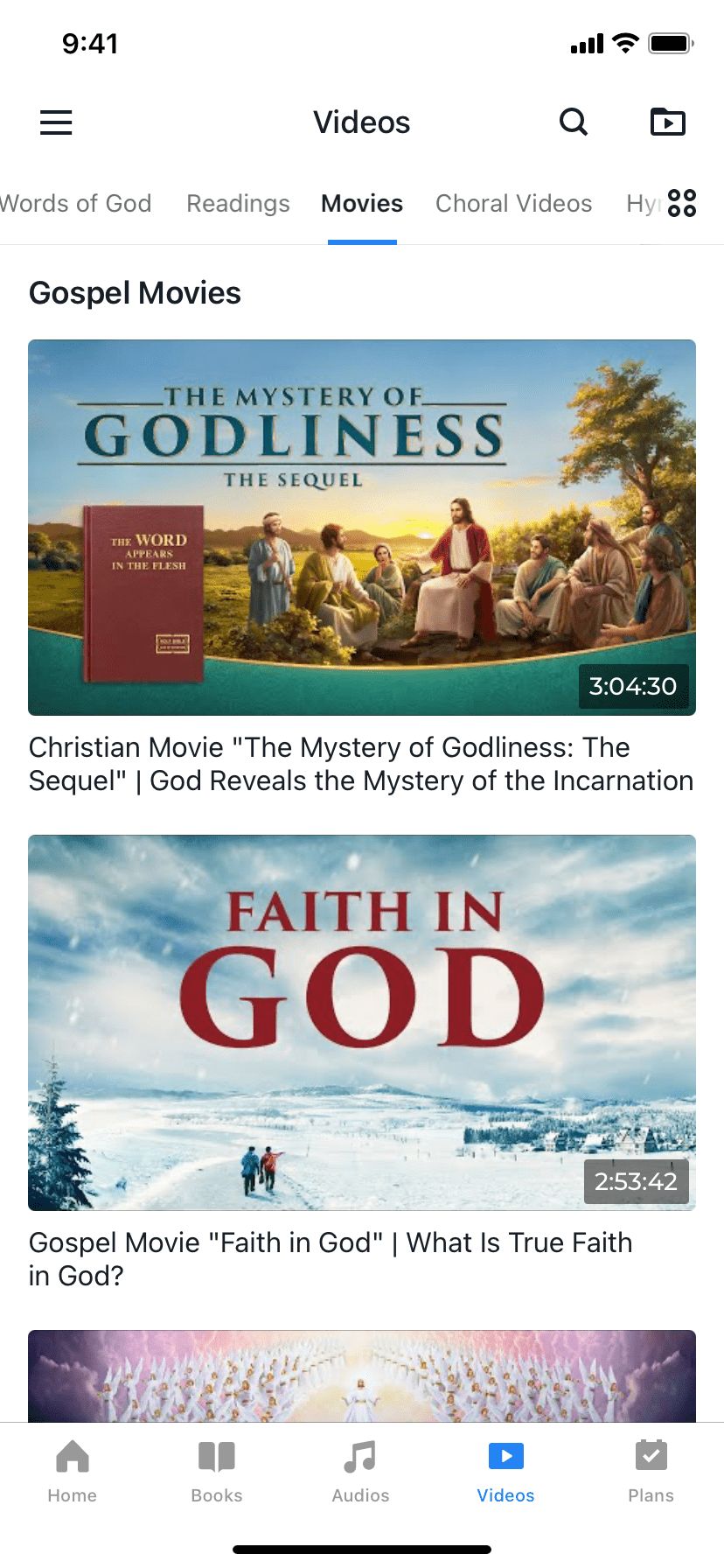The image size is (724, 1568).
Task: Open the Plans tab
Action: (651, 1472)
